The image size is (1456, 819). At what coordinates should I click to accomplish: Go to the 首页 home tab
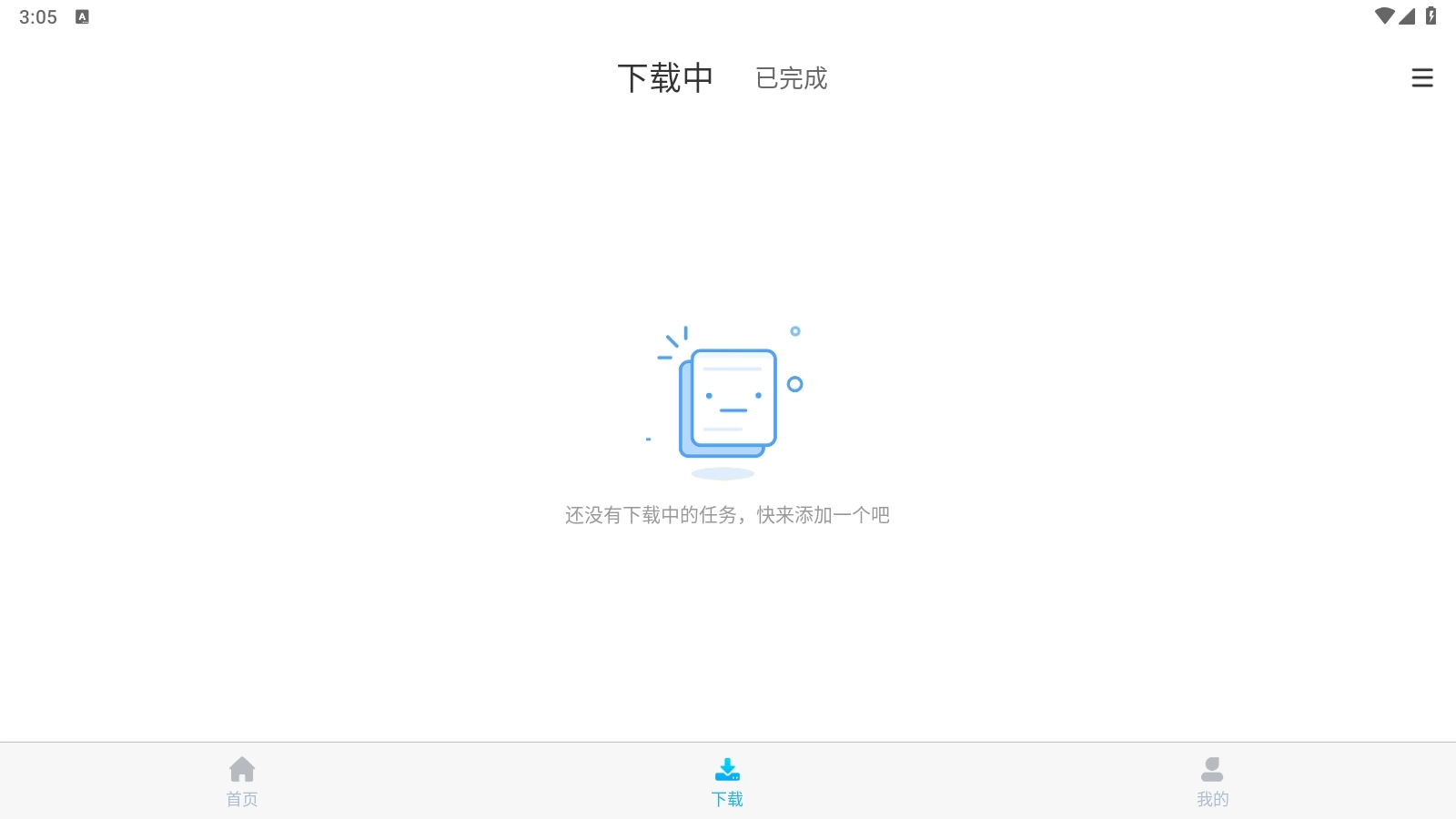point(242,781)
